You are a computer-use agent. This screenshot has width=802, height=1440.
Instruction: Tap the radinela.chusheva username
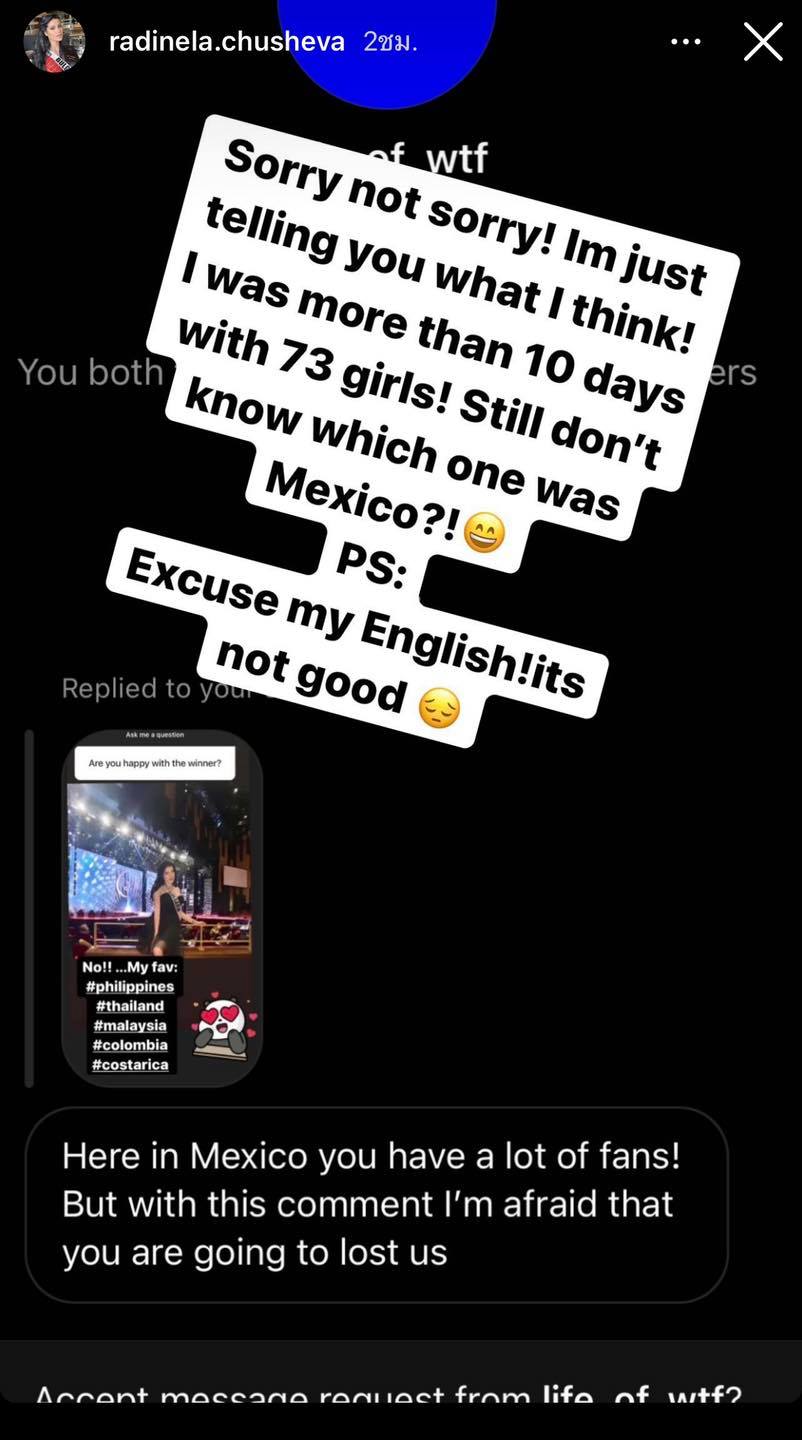tap(226, 42)
